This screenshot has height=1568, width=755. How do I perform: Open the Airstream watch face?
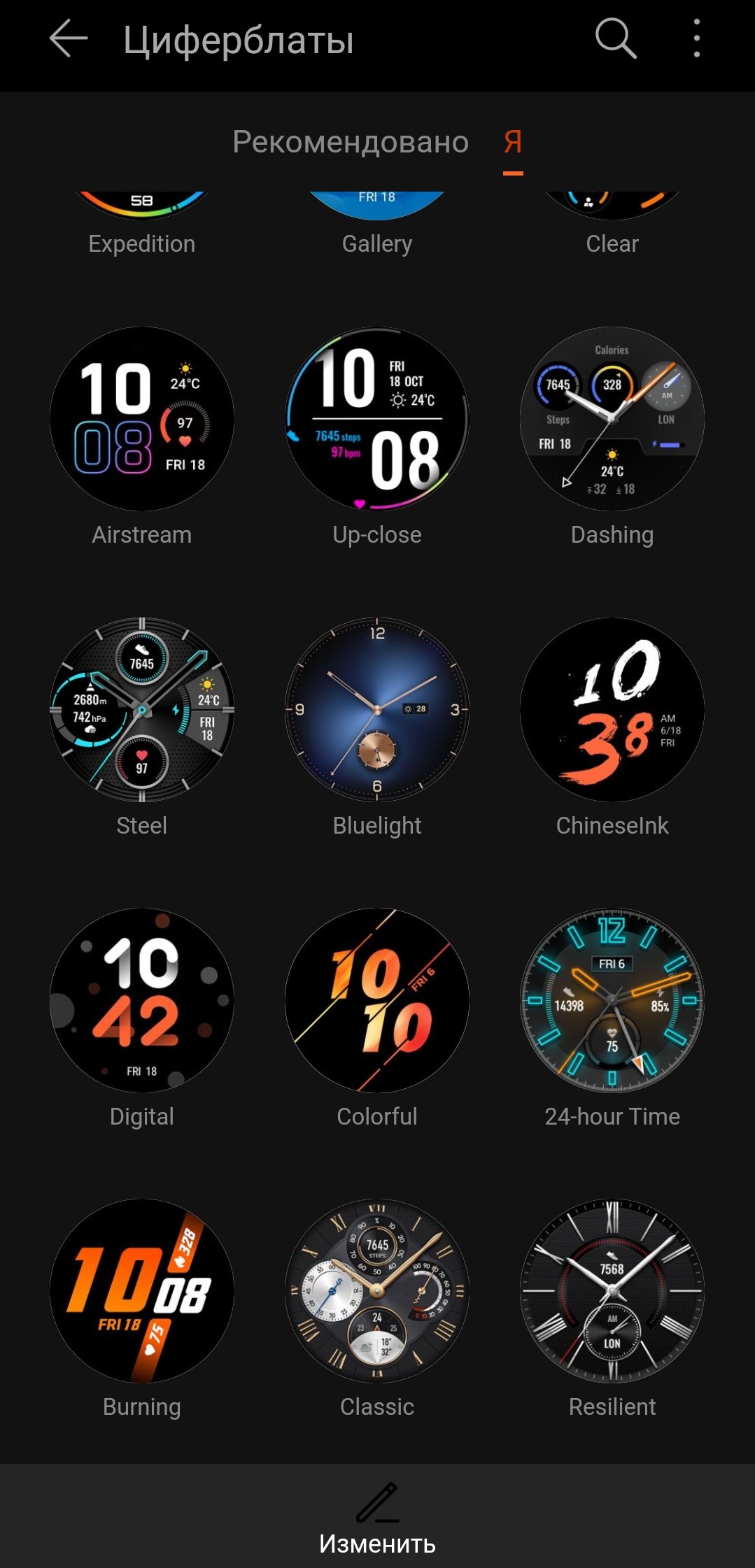point(142,419)
